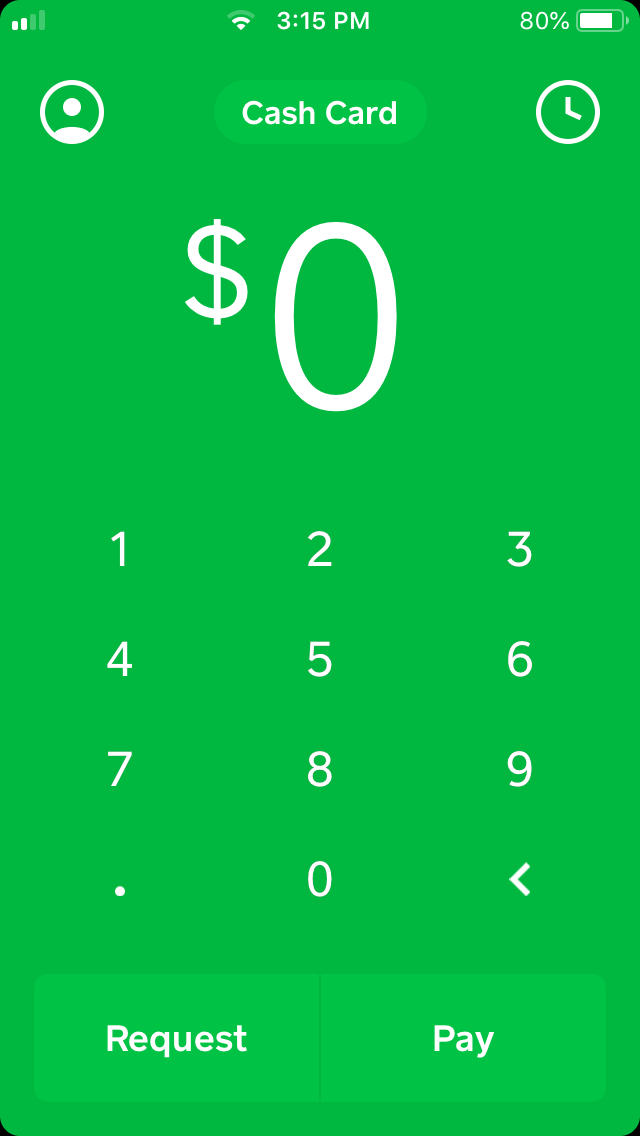
Task: Select the 3 key
Action: (x=520, y=550)
